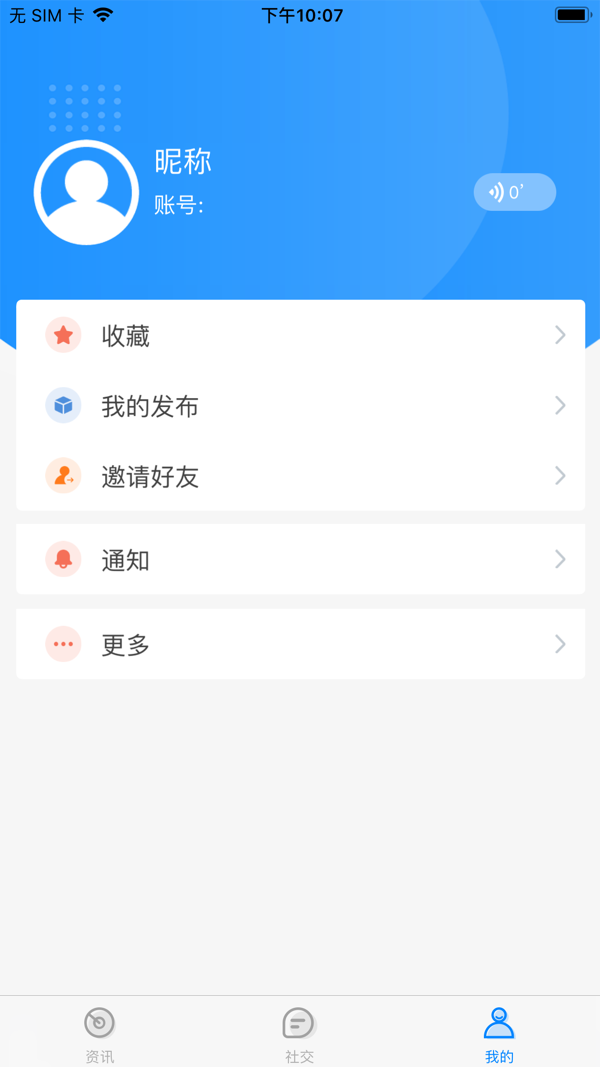This screenshot has width=600, height=1067.
Task: Open the 收藏 favorites row
Action: coord(301,335)
